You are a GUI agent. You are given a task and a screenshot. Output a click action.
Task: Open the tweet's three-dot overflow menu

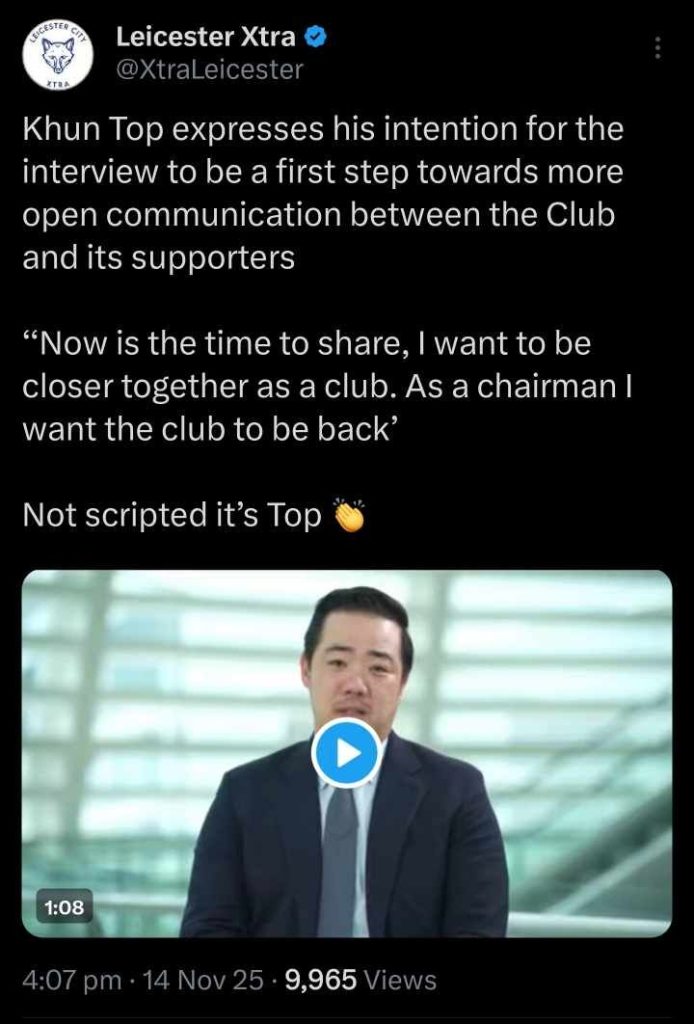tap(657, 48)
